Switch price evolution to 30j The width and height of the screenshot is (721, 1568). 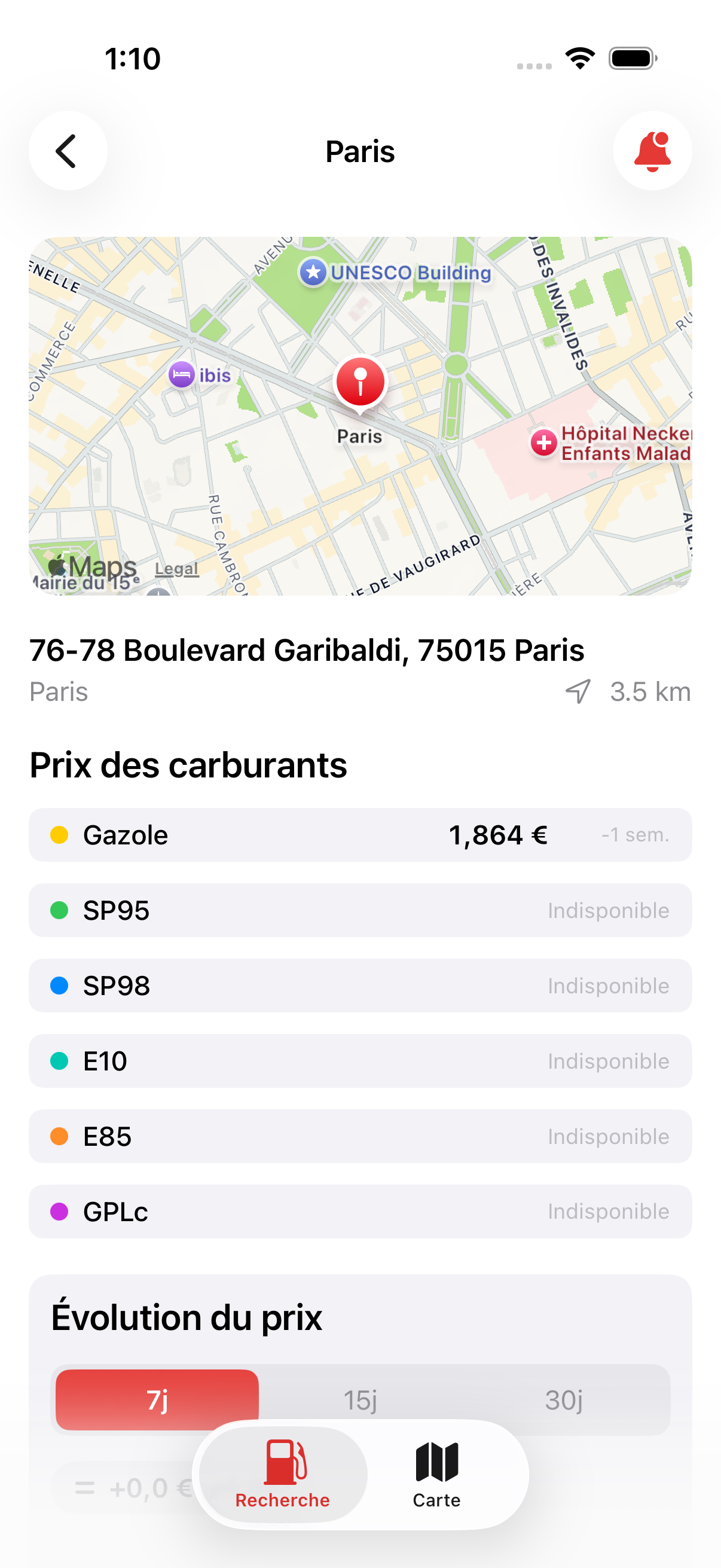tap(563, 1399)
